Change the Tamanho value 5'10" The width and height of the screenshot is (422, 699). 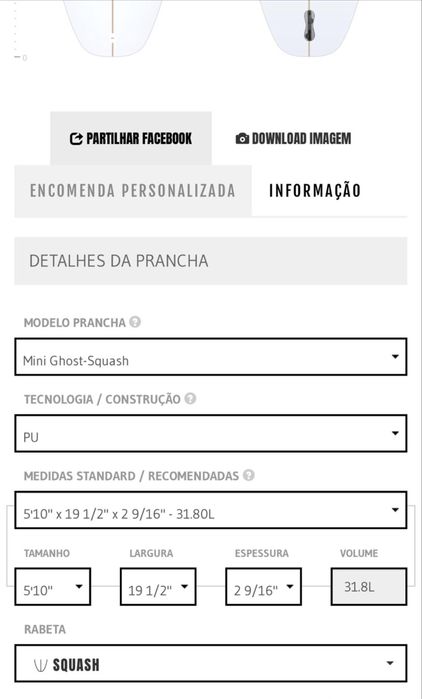coord(53,587)
